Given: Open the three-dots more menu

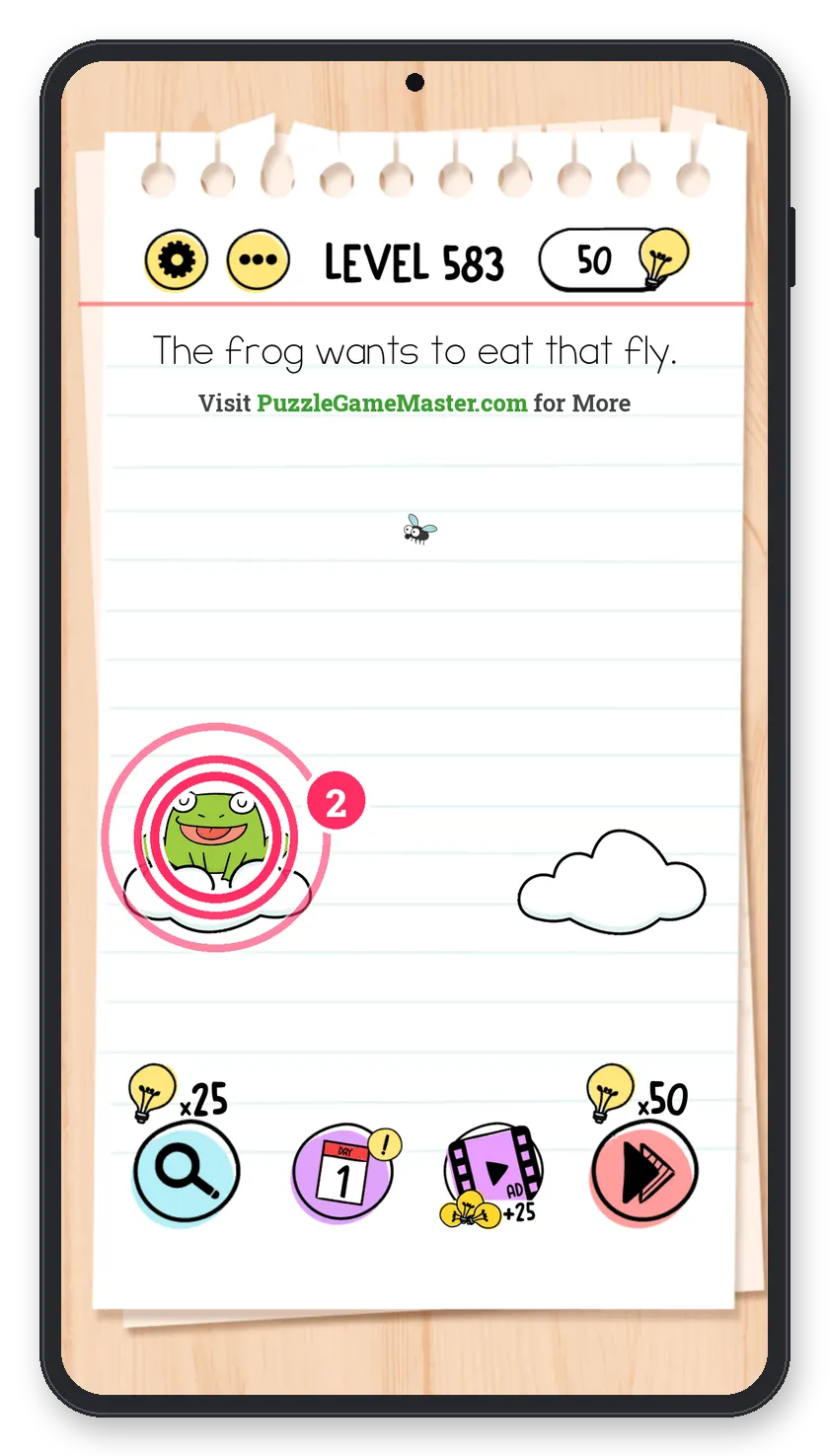Looking at the screenshot, I should point(259,261).
